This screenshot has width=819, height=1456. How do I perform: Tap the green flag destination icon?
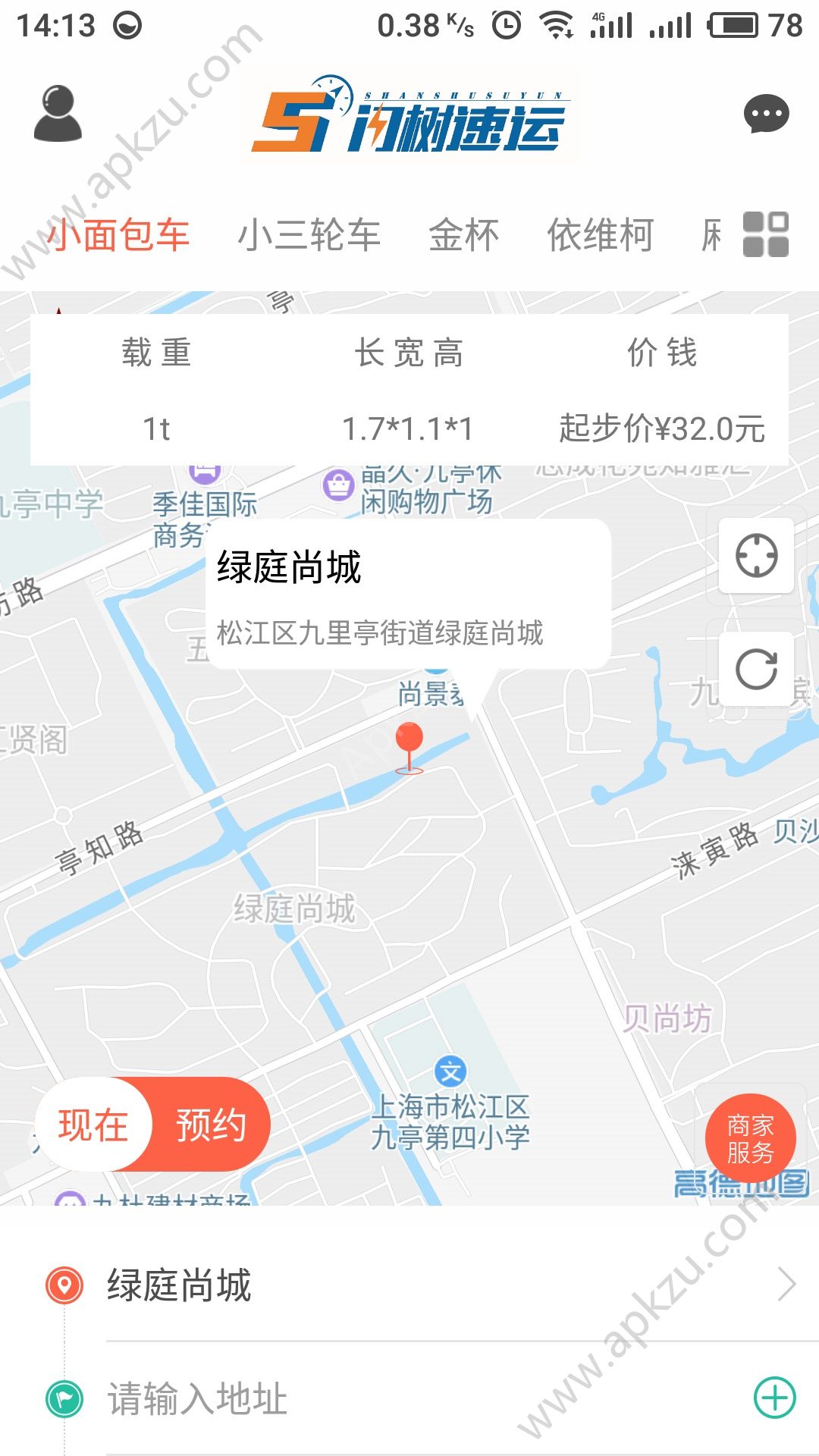[64, 1399]
